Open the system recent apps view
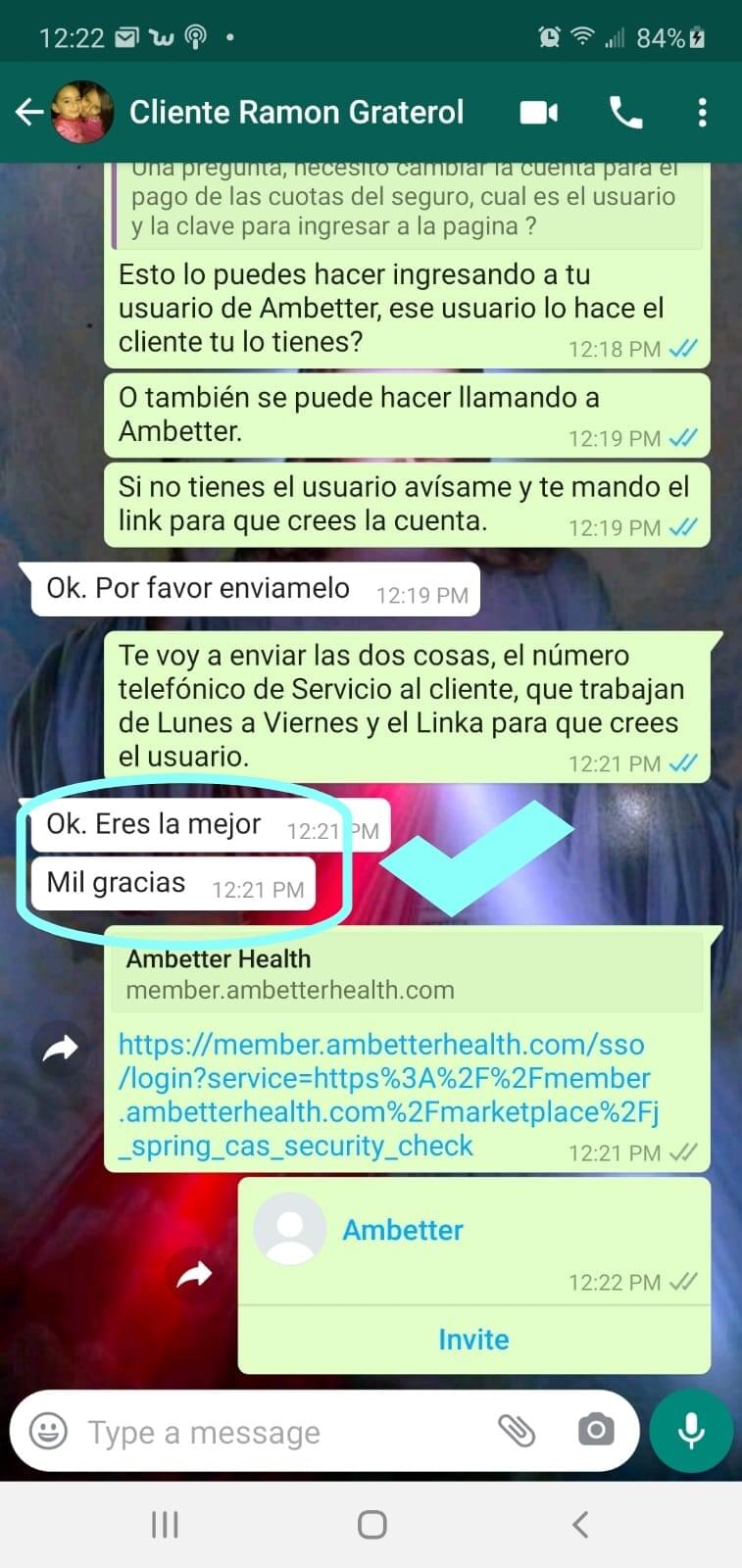The height and width of the screenshot is (1568, 742). pos(165,1524)
